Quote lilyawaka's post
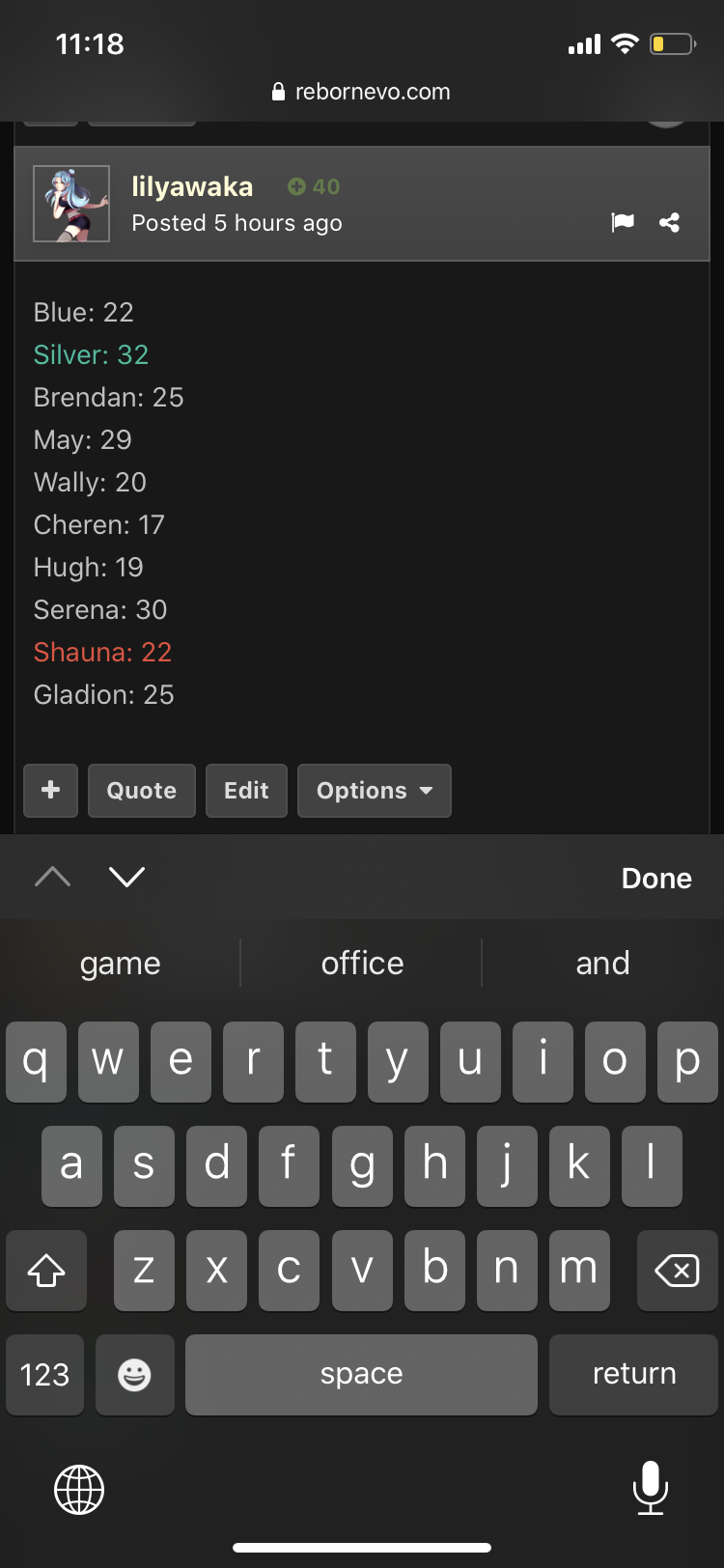 (x=142, y=791)
